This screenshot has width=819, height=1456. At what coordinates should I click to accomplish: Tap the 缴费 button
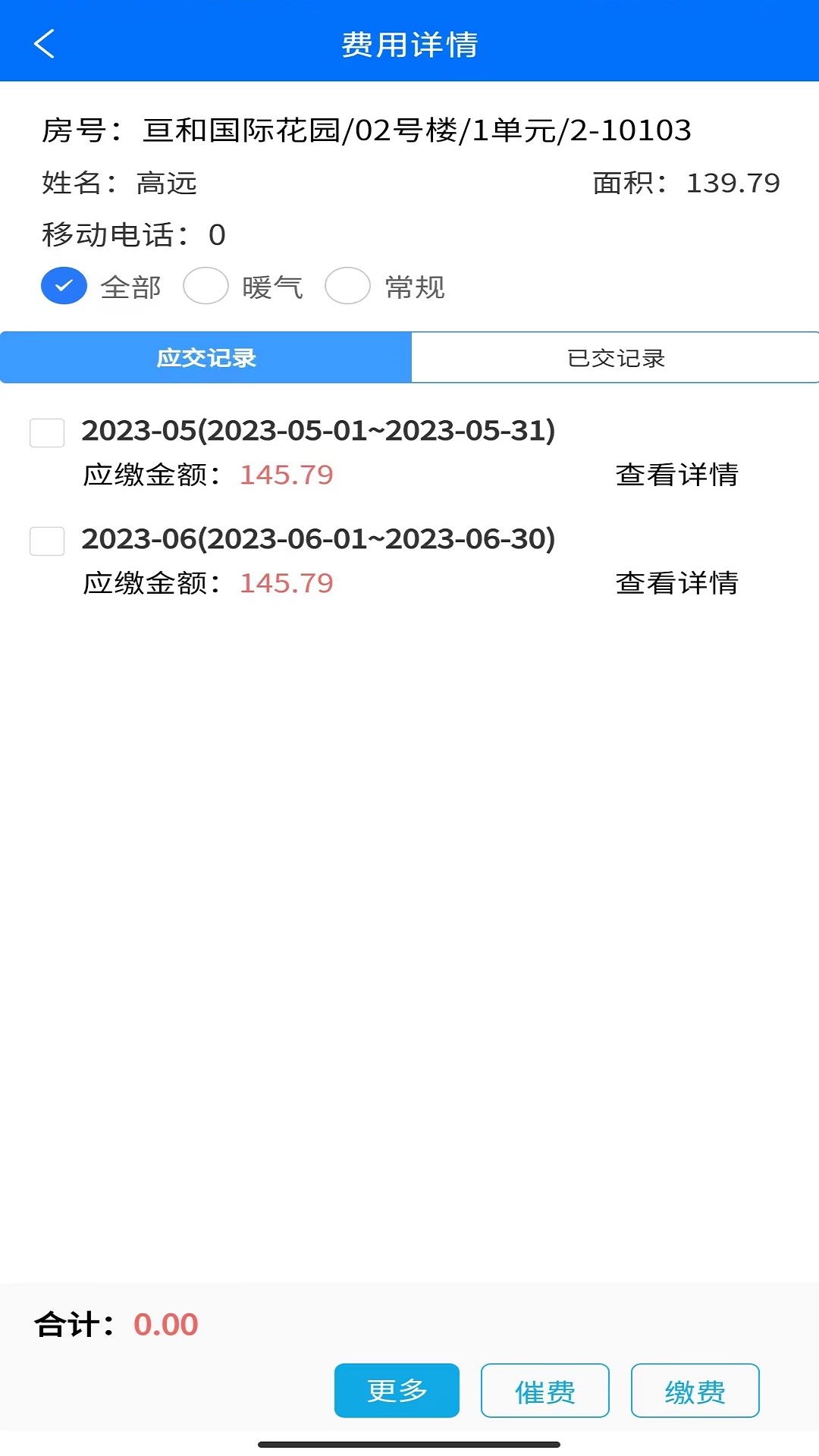coord(695,1389)
